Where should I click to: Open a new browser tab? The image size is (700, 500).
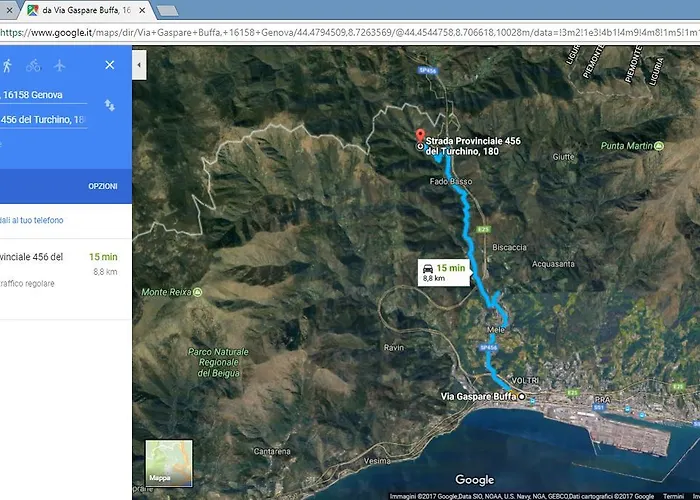(167, 10)
